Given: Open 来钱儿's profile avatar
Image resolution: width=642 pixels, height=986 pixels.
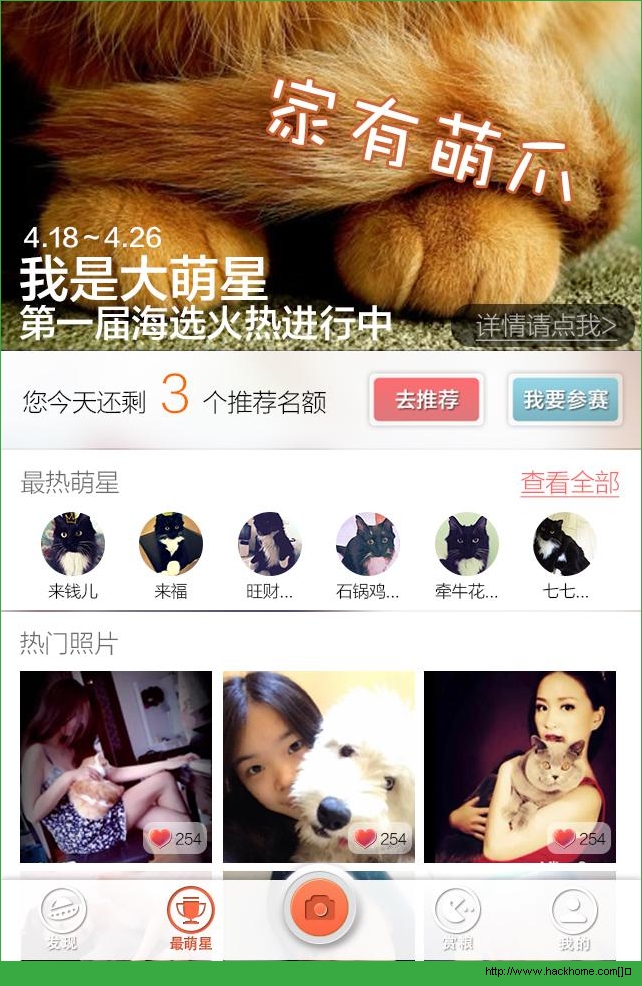Looking at the screenshot, I should [73, 544].
